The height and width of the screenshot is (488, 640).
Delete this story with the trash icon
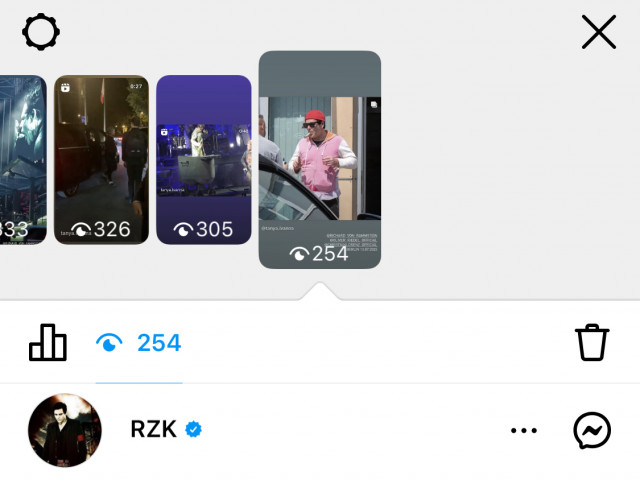592,343
